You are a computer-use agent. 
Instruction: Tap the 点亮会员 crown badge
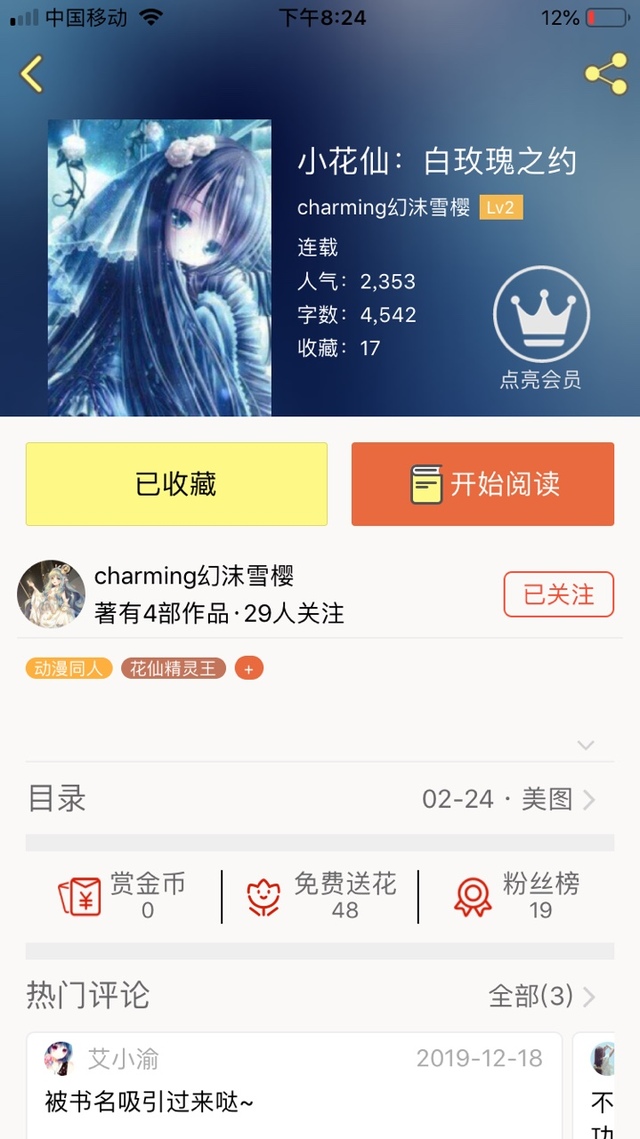tap(541, 327)
